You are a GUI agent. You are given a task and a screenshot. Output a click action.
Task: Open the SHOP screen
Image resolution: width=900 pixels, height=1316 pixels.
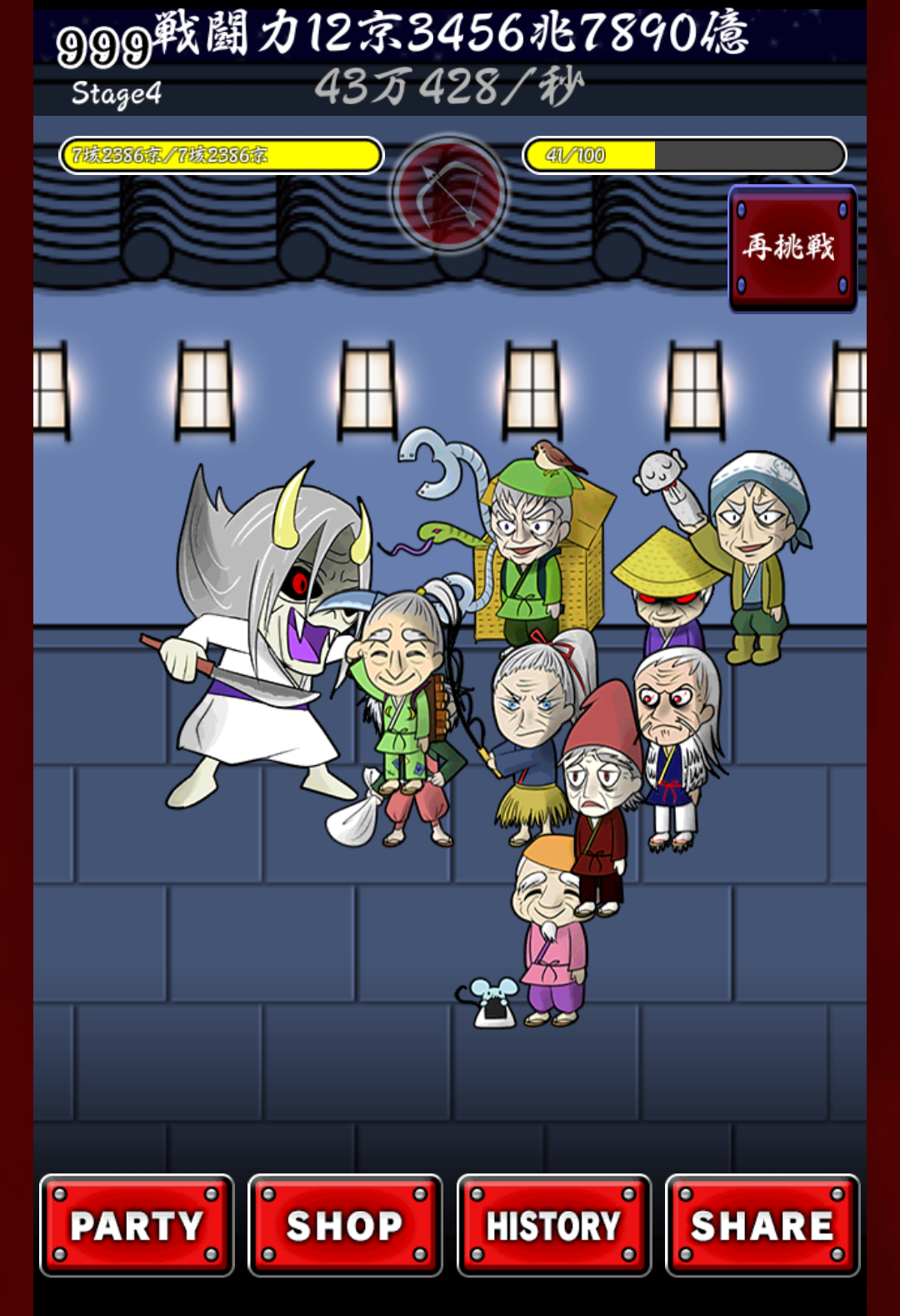click(x=345, y=1225)
